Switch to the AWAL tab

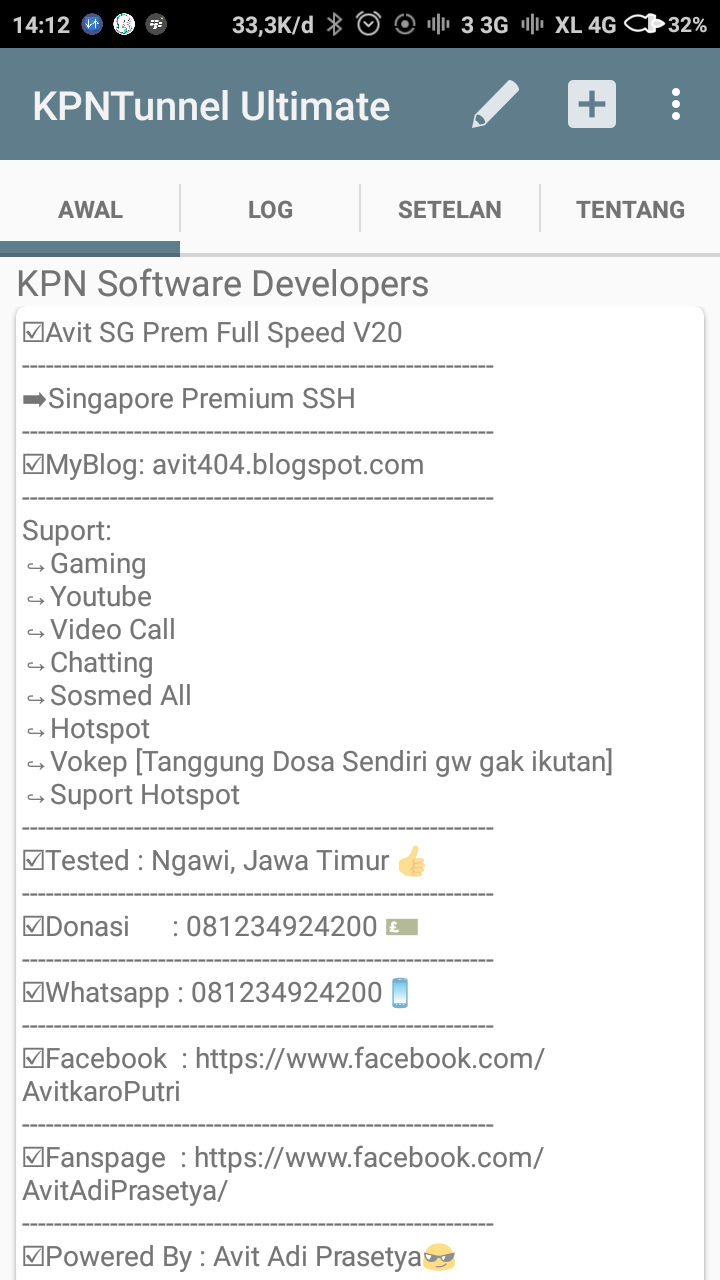(x=90, y=210)
